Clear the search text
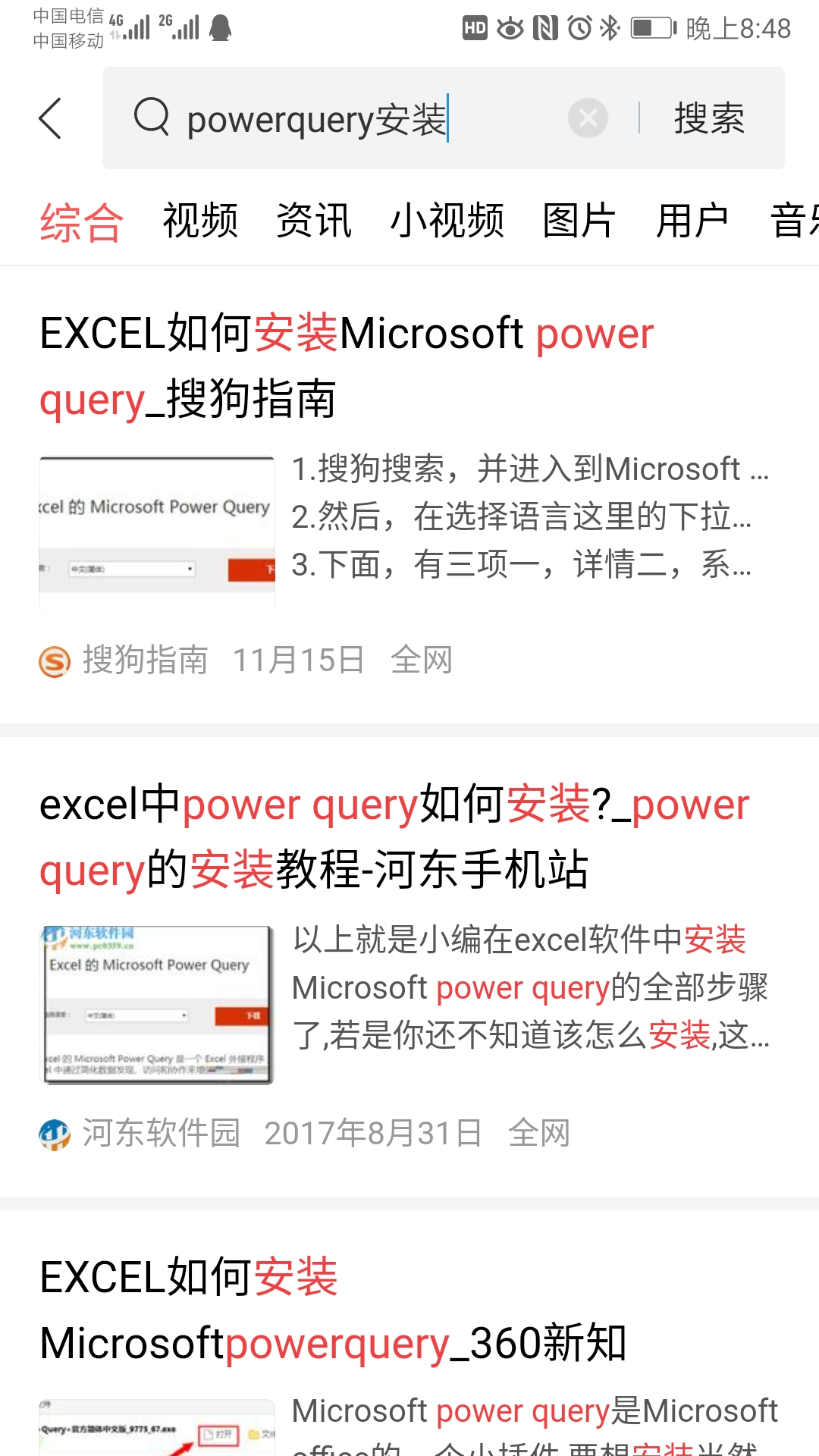 [x=588, y=118]
